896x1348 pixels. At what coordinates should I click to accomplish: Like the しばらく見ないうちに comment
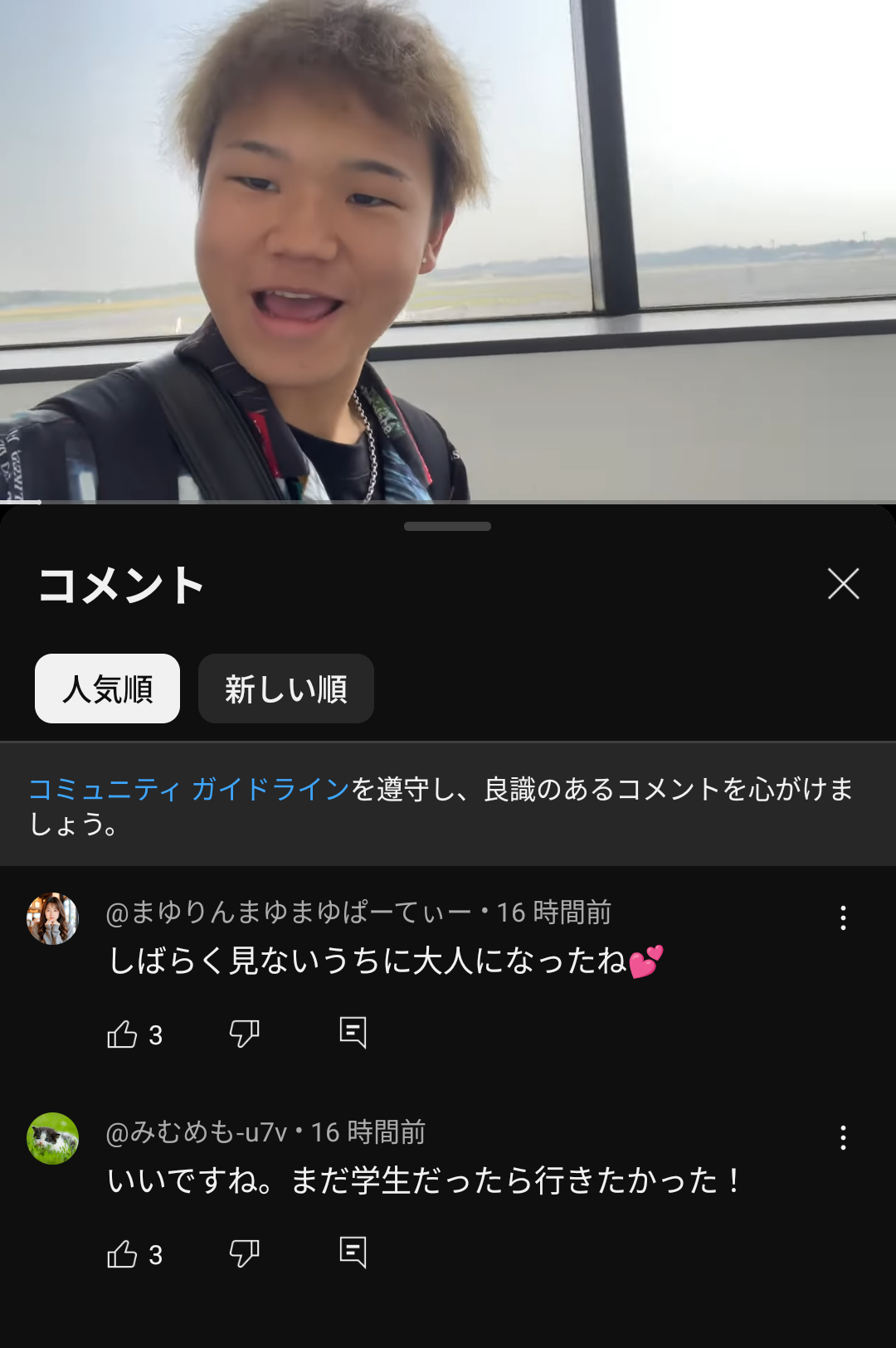pos(123,1034)
